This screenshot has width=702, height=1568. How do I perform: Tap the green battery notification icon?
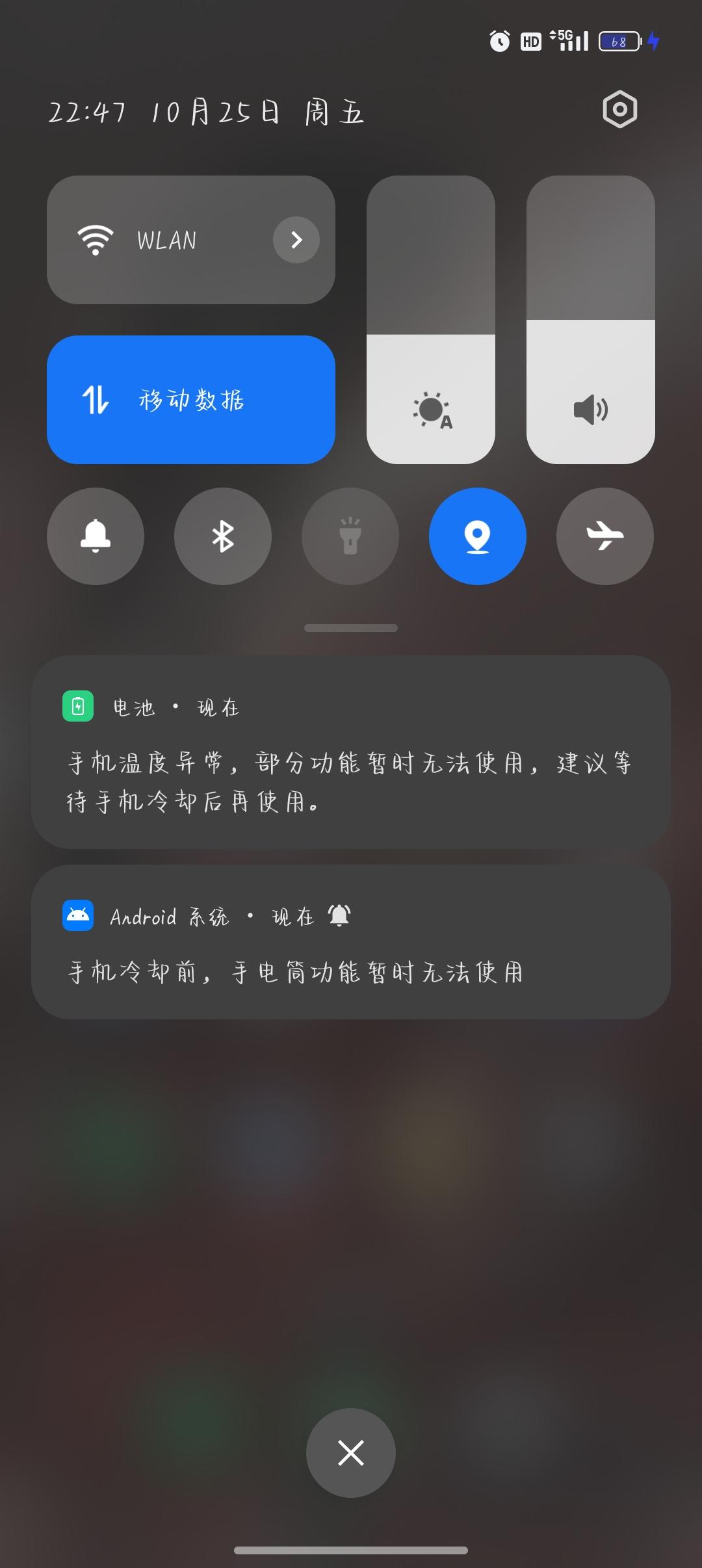[77, 708]
